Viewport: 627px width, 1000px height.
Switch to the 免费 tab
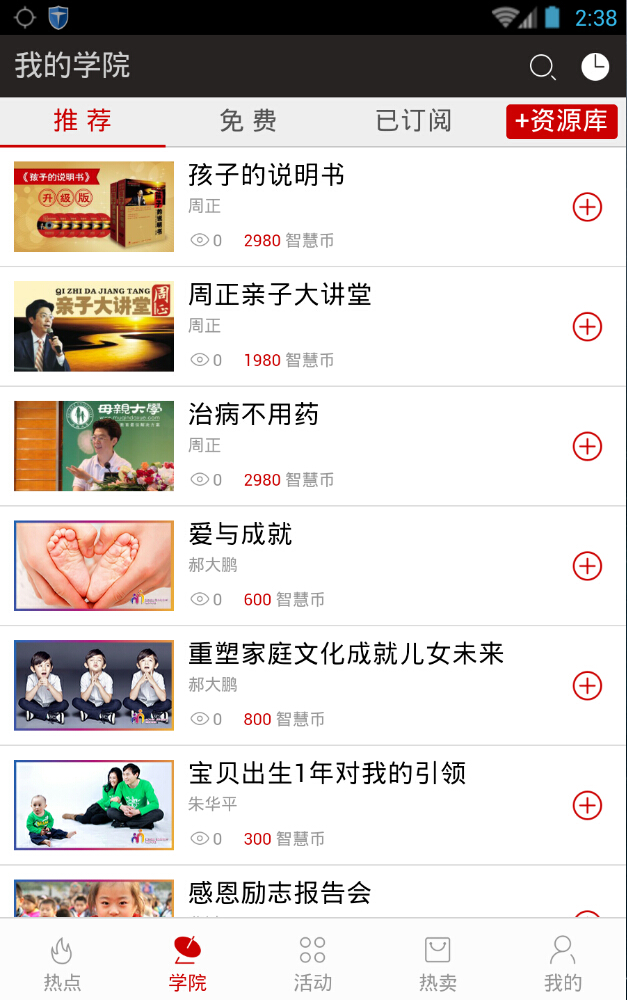(x=248, y=121)
